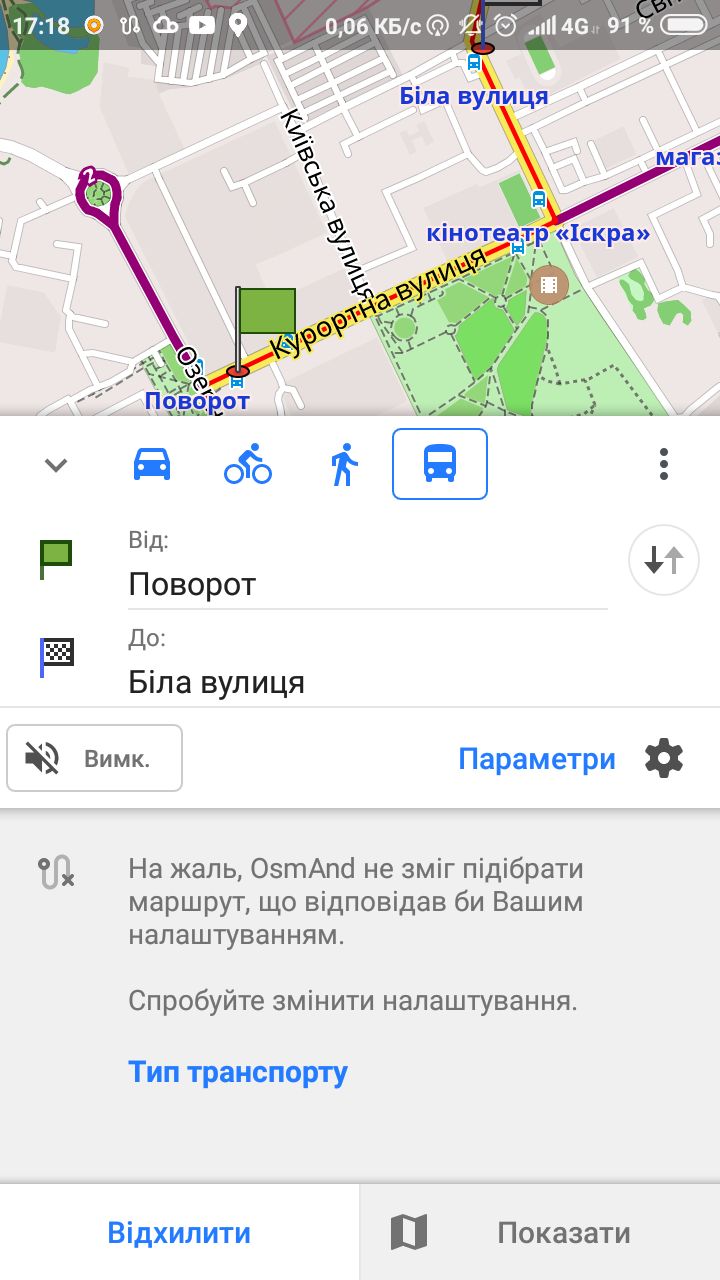Swap start and destination points

[x=663, y=560]
